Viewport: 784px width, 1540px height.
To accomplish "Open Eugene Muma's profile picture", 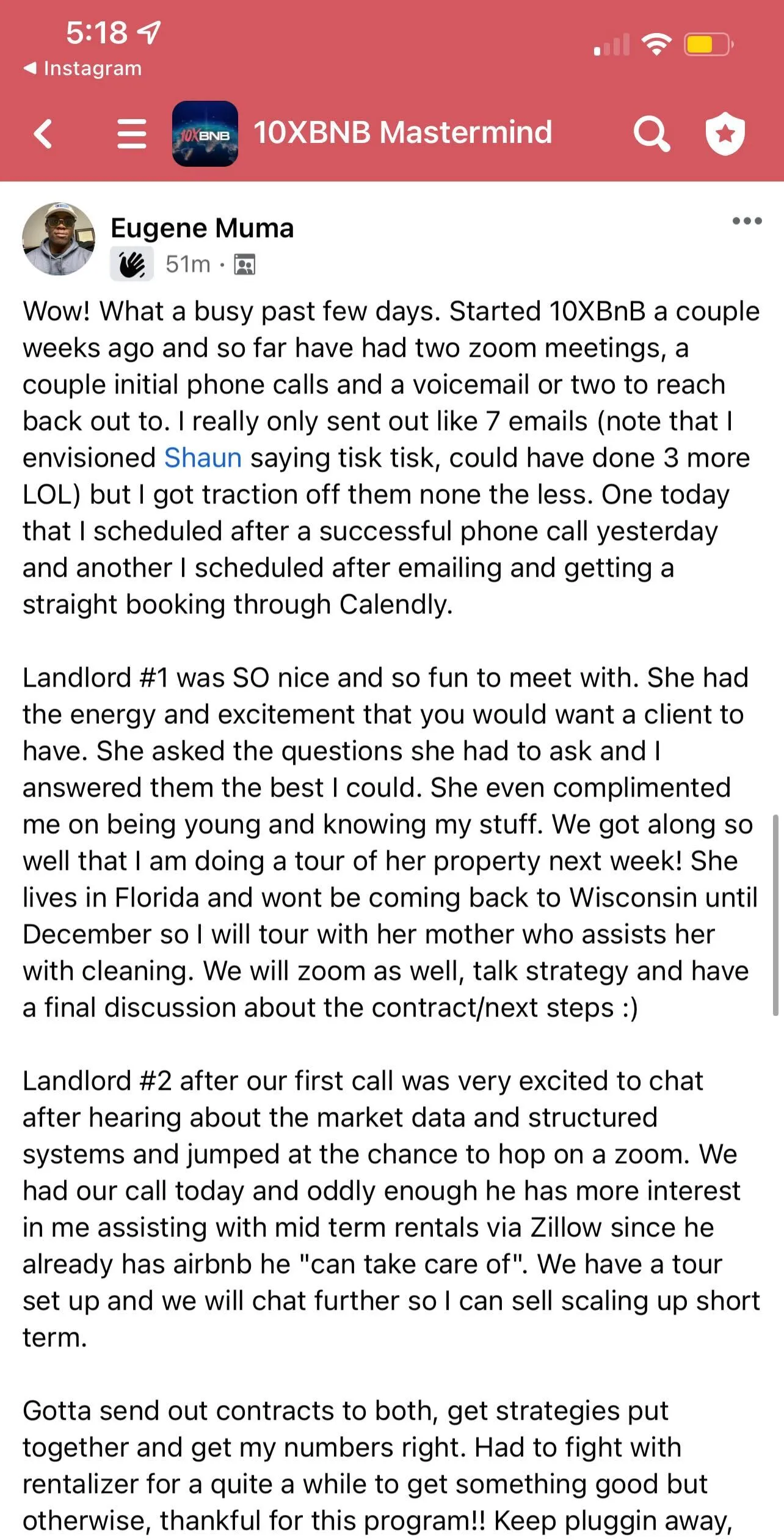I will 59,239.
